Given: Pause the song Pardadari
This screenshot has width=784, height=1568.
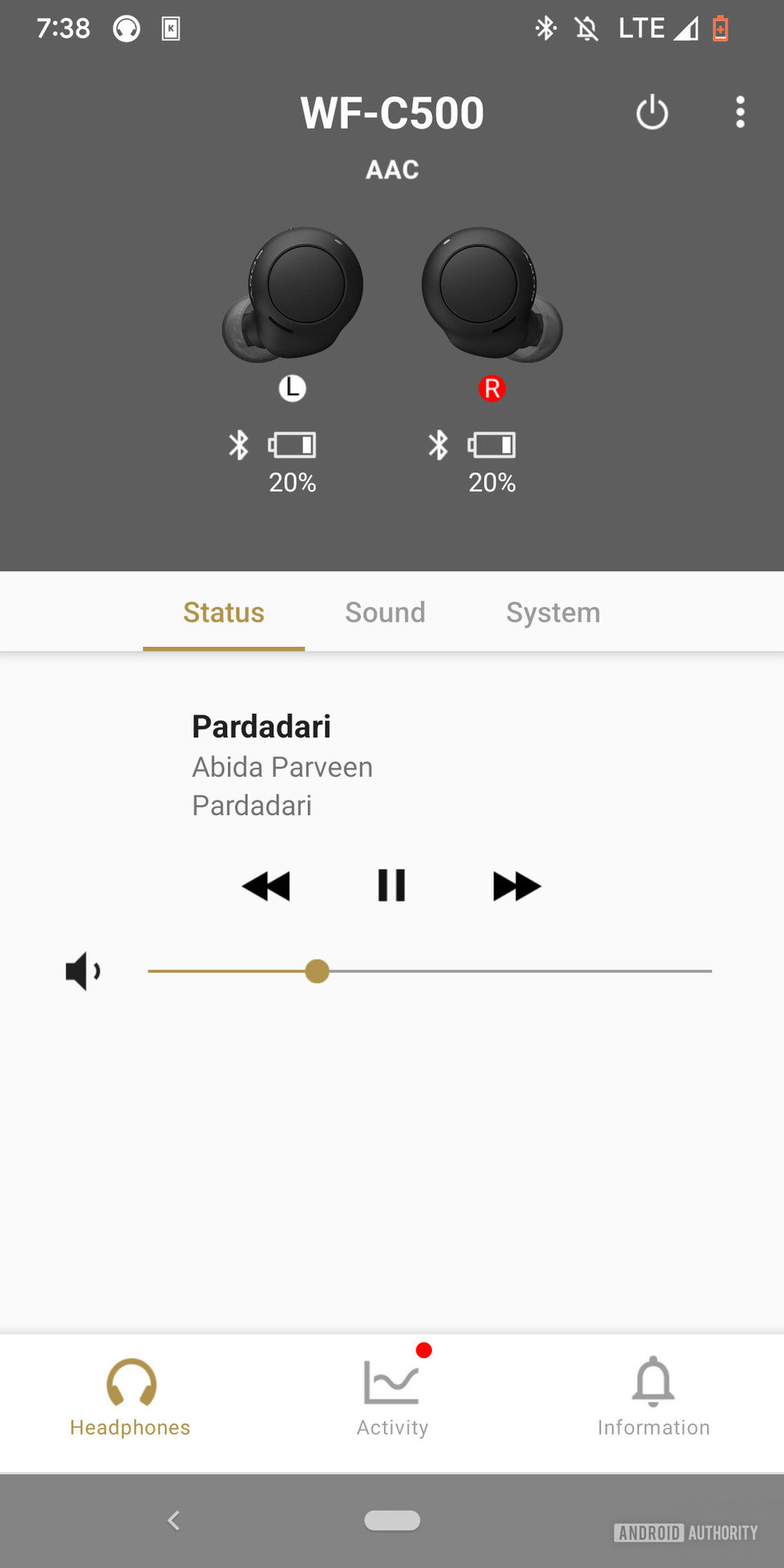Looking at the screenshot, I should click(x=392, y=886).
